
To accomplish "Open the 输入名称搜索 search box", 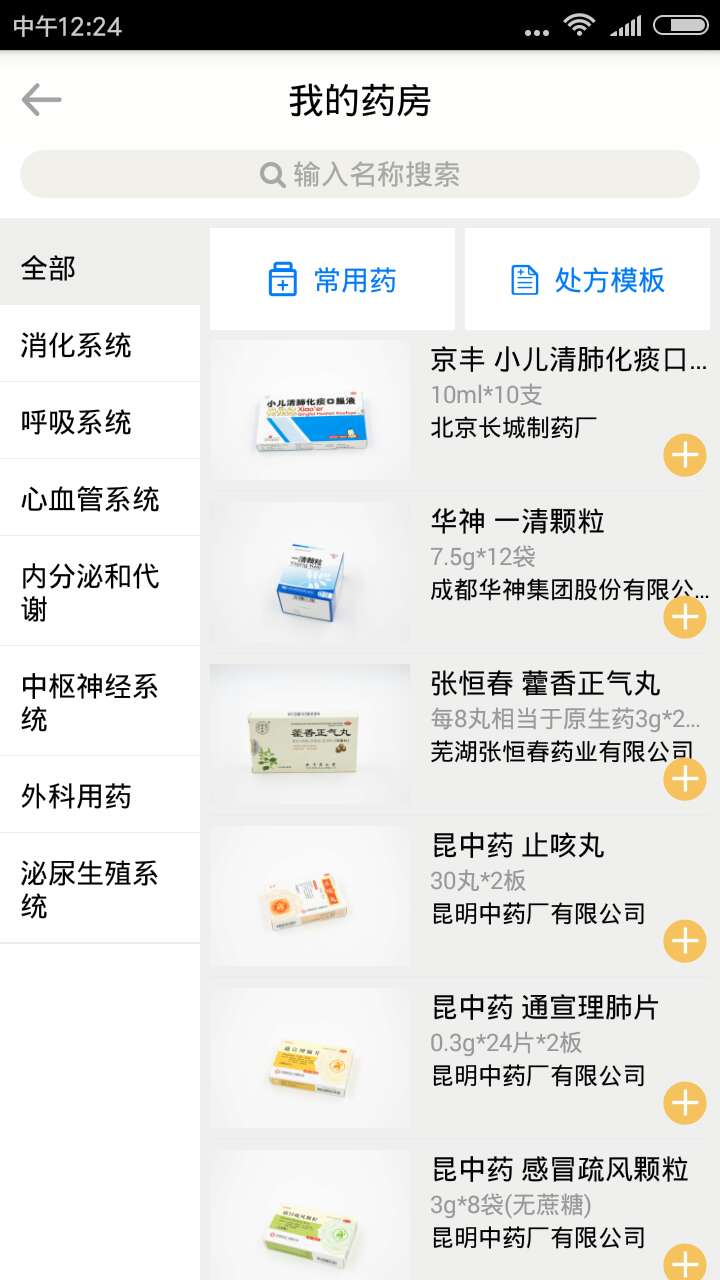I will click(x=360, y=175).
